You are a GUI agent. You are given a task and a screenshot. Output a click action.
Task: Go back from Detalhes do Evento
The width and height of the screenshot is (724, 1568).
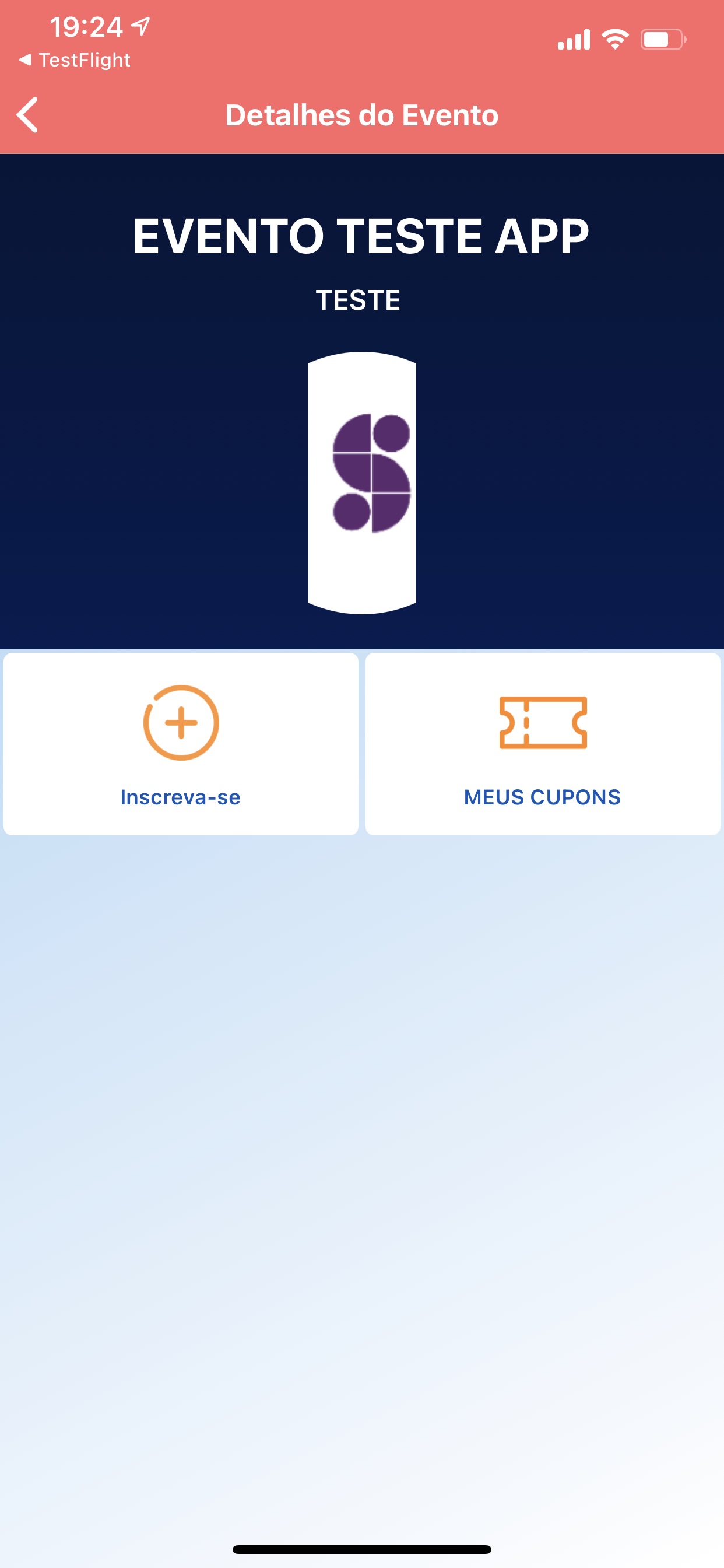pyautogui.click(x=27, y=114)
